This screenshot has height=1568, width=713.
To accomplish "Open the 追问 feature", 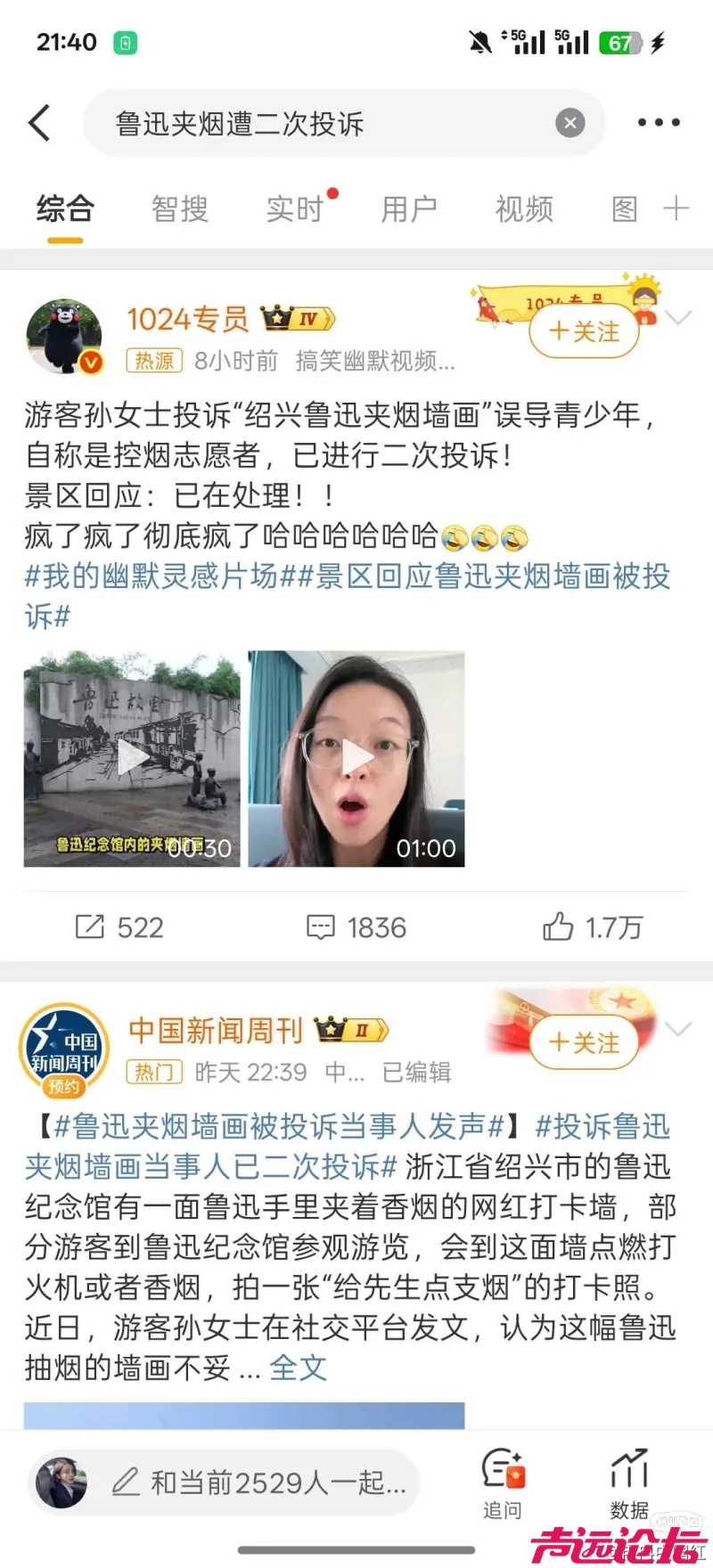I will pos(503,1483).
